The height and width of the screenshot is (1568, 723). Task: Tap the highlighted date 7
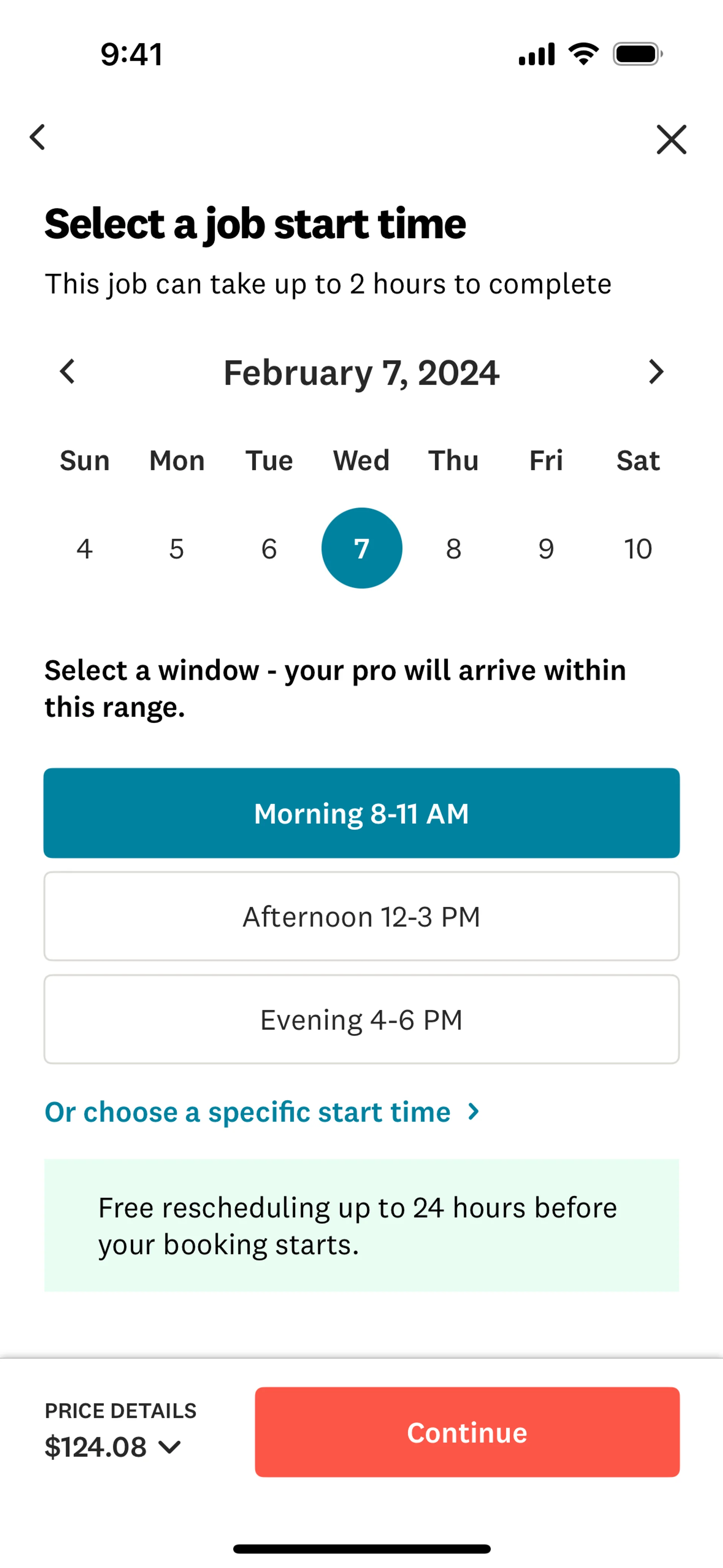point(361,549)
